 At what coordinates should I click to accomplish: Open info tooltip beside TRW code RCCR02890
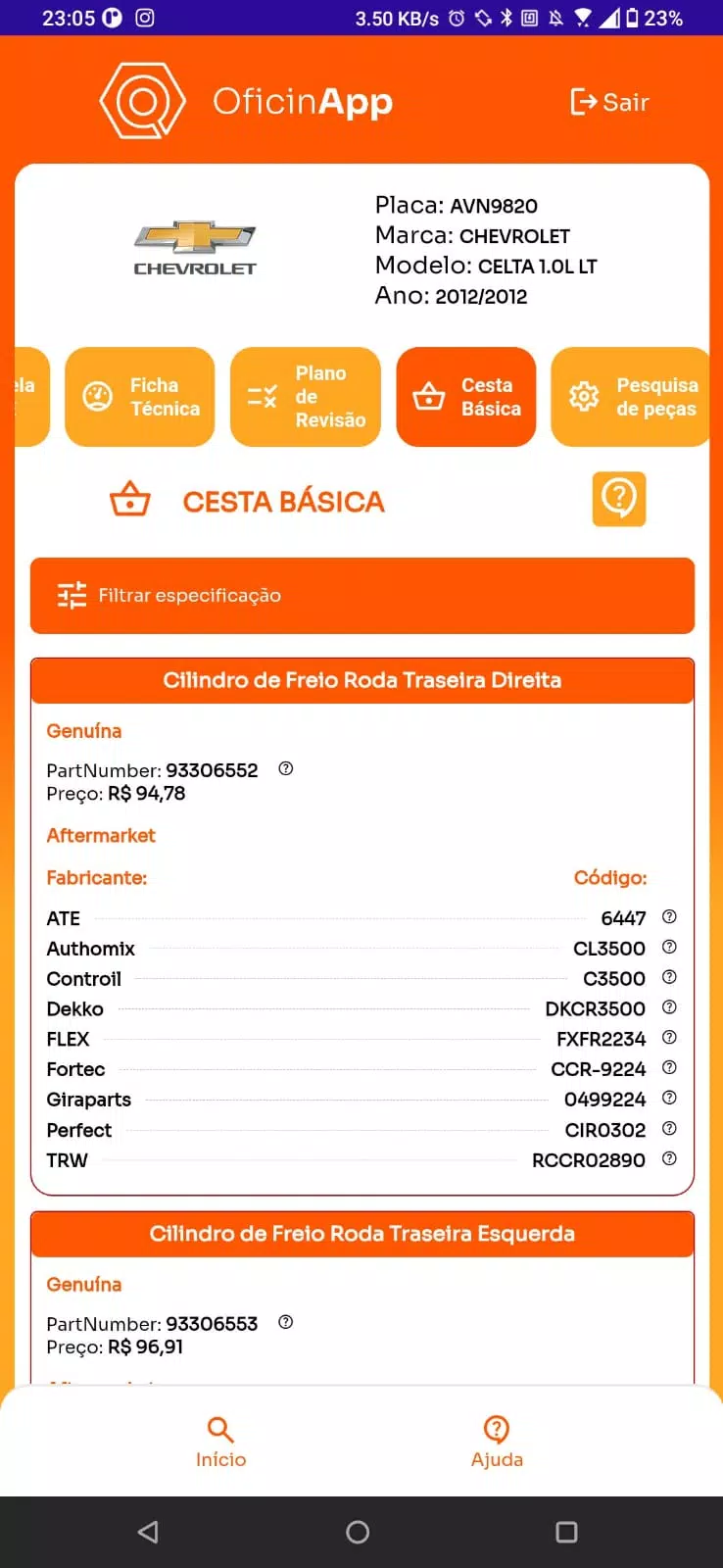[669, 1159]
